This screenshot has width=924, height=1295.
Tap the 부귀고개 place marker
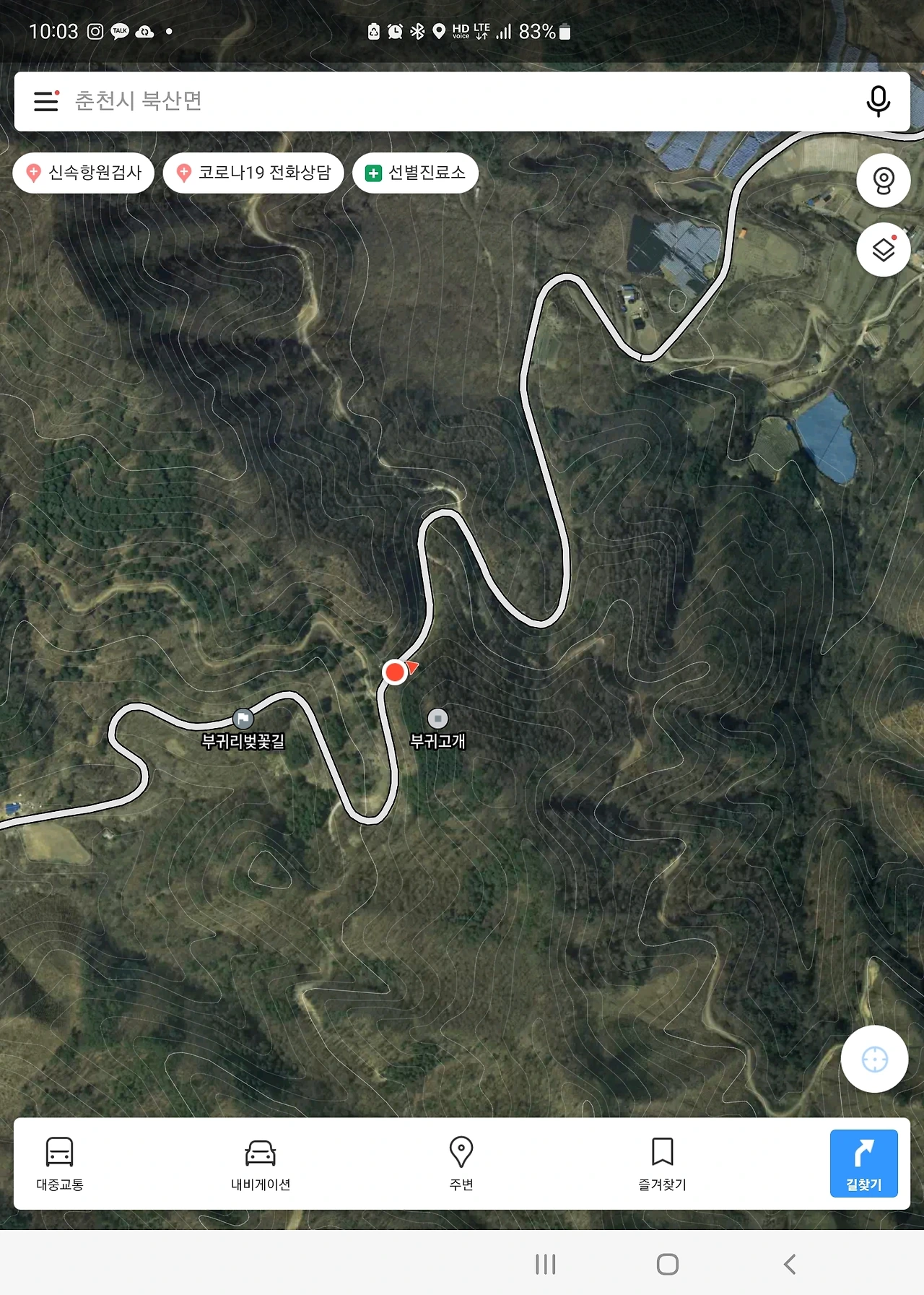437,719
